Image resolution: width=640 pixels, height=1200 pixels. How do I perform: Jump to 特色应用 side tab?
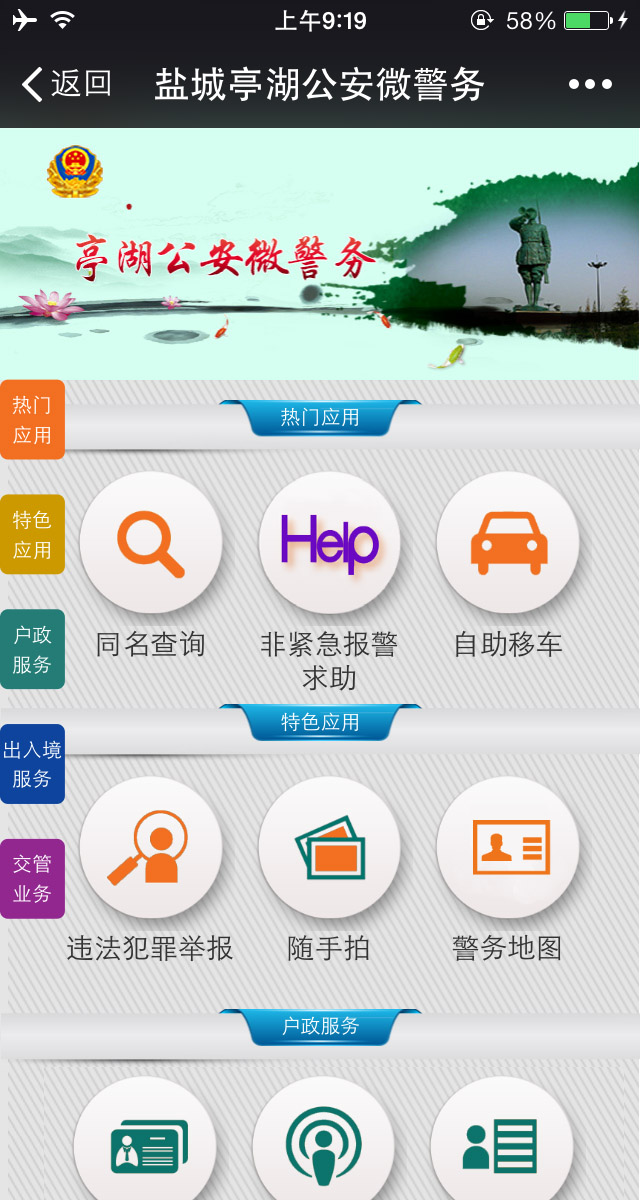(32, 534)
